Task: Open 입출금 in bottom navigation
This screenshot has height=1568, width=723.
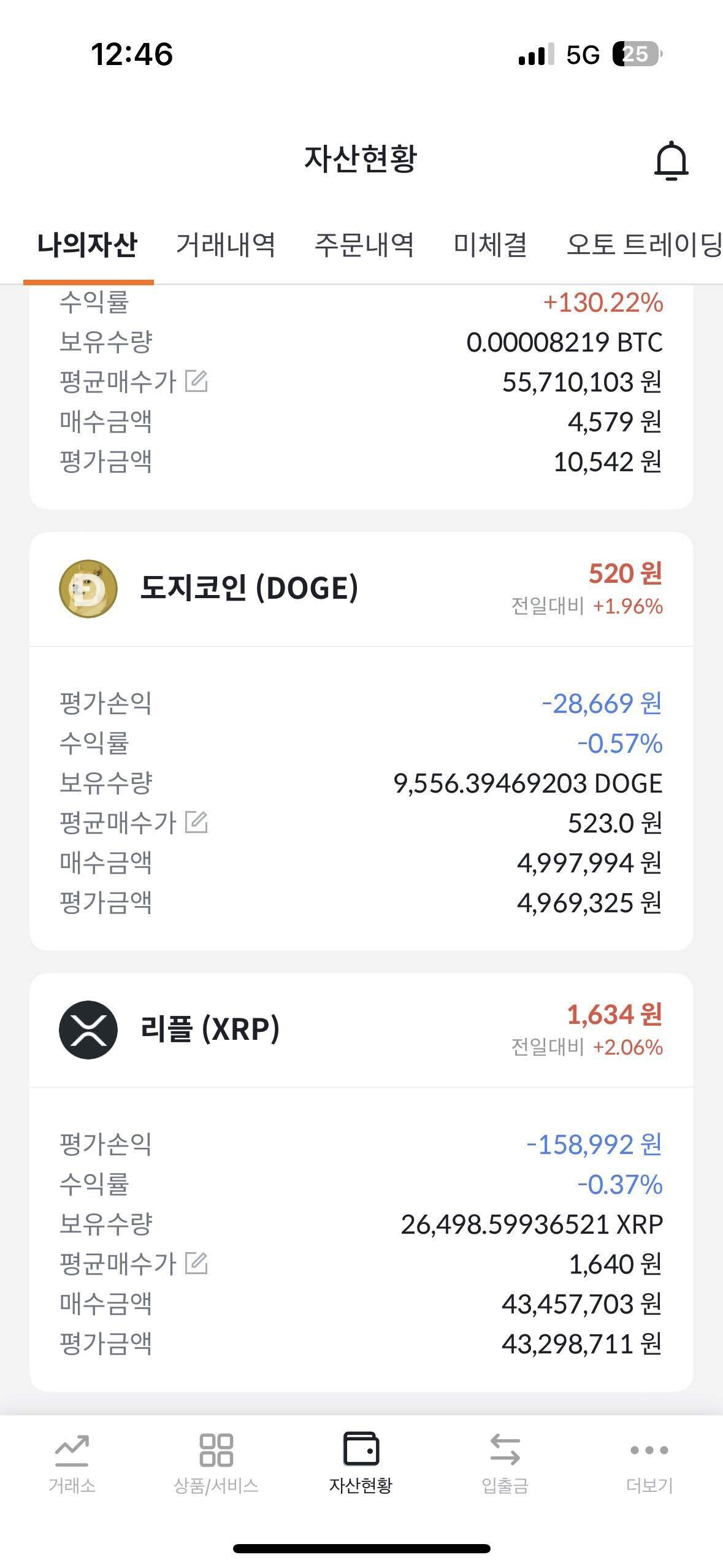Action: coord(505,1464)
